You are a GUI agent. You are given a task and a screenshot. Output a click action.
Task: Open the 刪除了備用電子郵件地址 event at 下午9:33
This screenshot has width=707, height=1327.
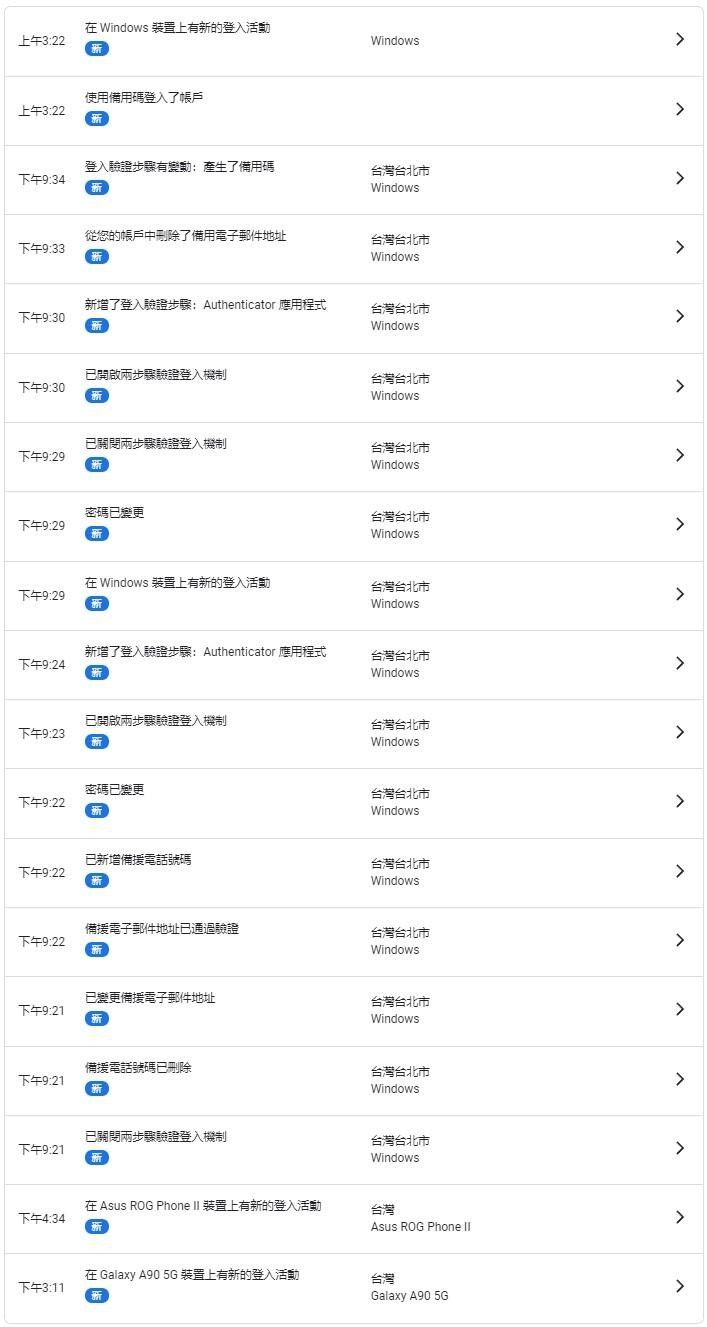coord(353,247)
